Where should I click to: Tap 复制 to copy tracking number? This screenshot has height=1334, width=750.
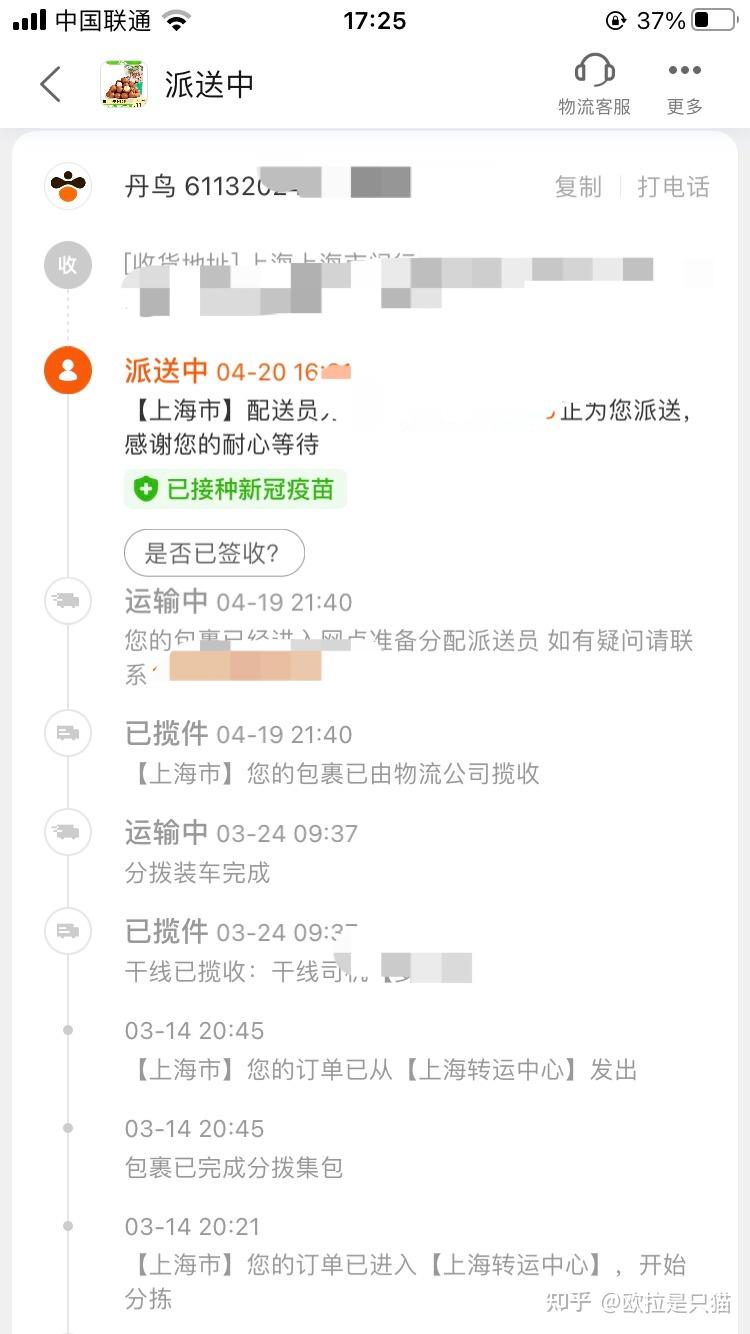tap(578, 186)
